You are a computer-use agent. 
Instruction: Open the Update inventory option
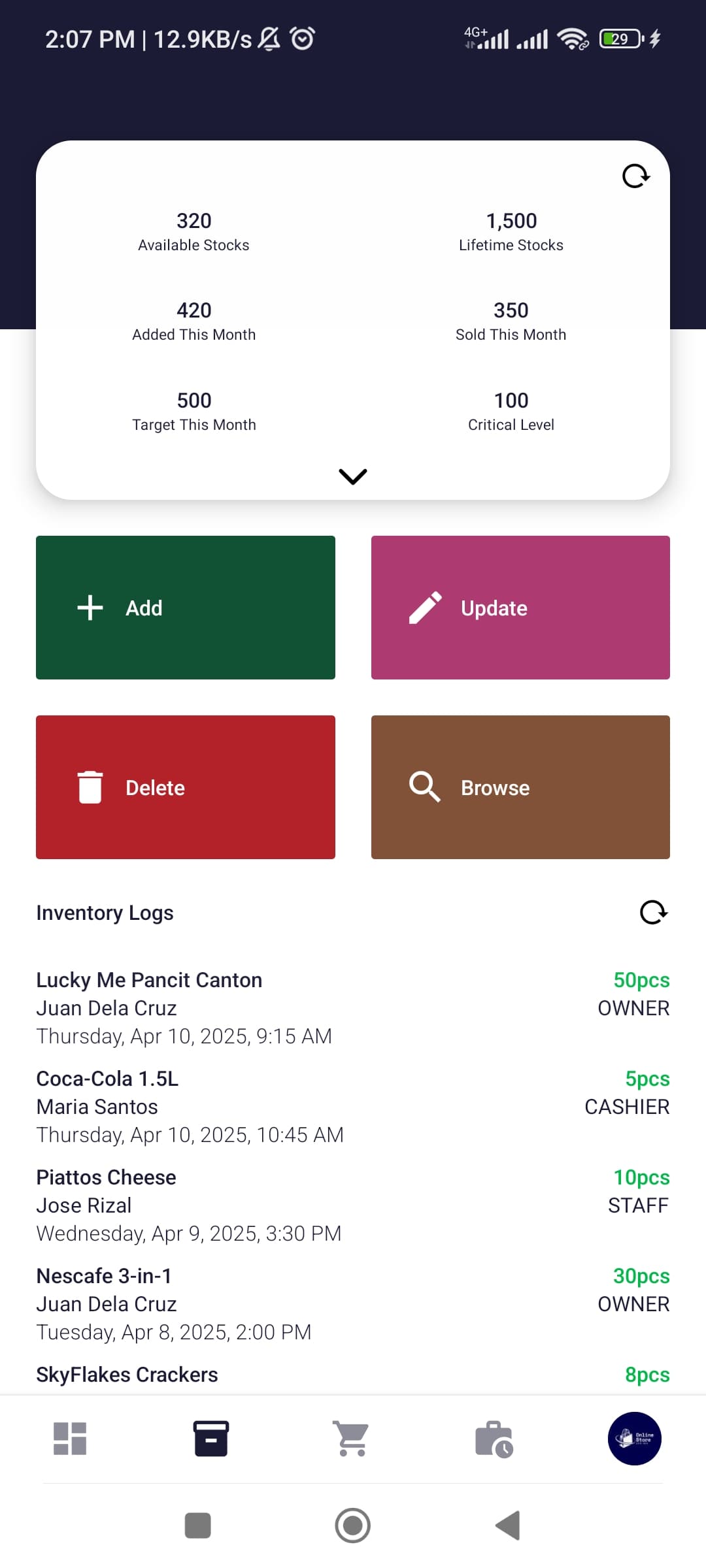click(x=520, y=608)
